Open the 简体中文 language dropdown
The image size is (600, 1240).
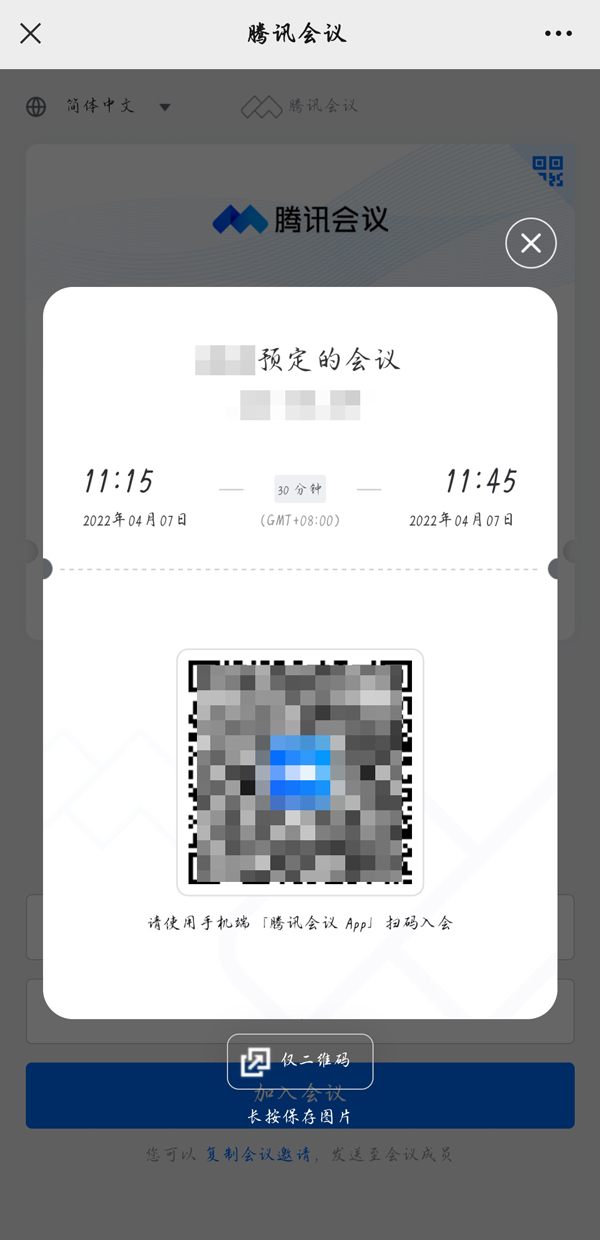pyautogui.click(x=100, y=106)
